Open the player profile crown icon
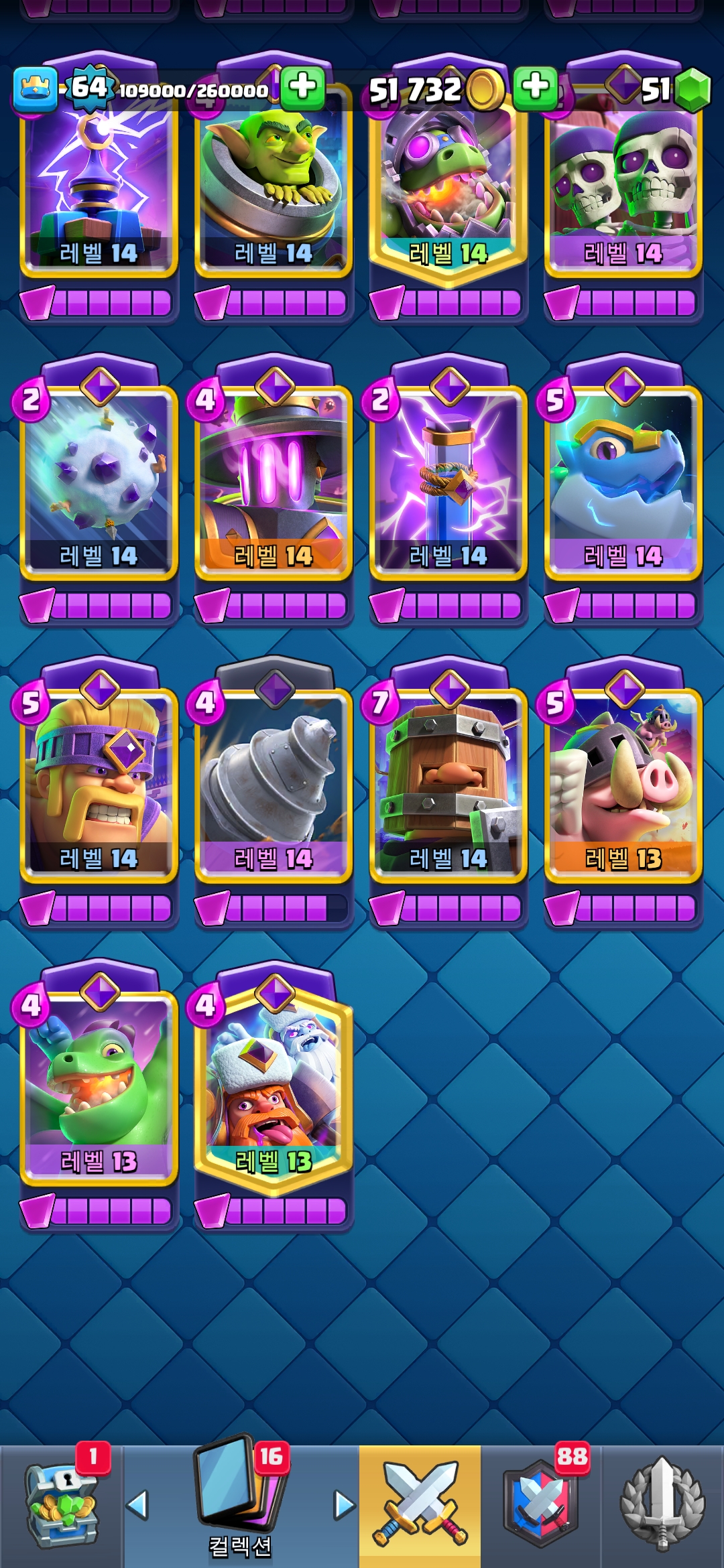 [x=35, y=88]
